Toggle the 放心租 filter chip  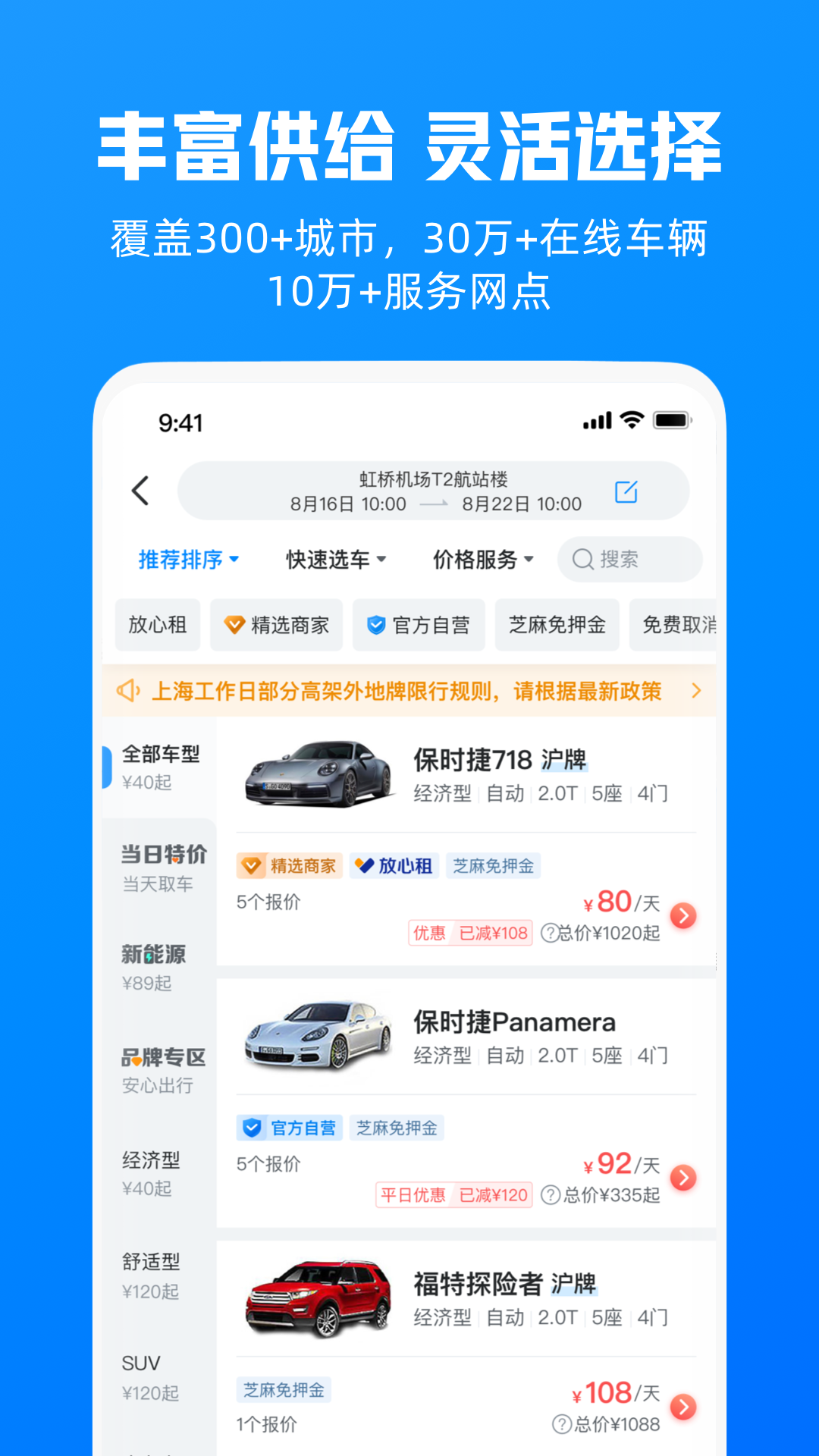[157, 624]
